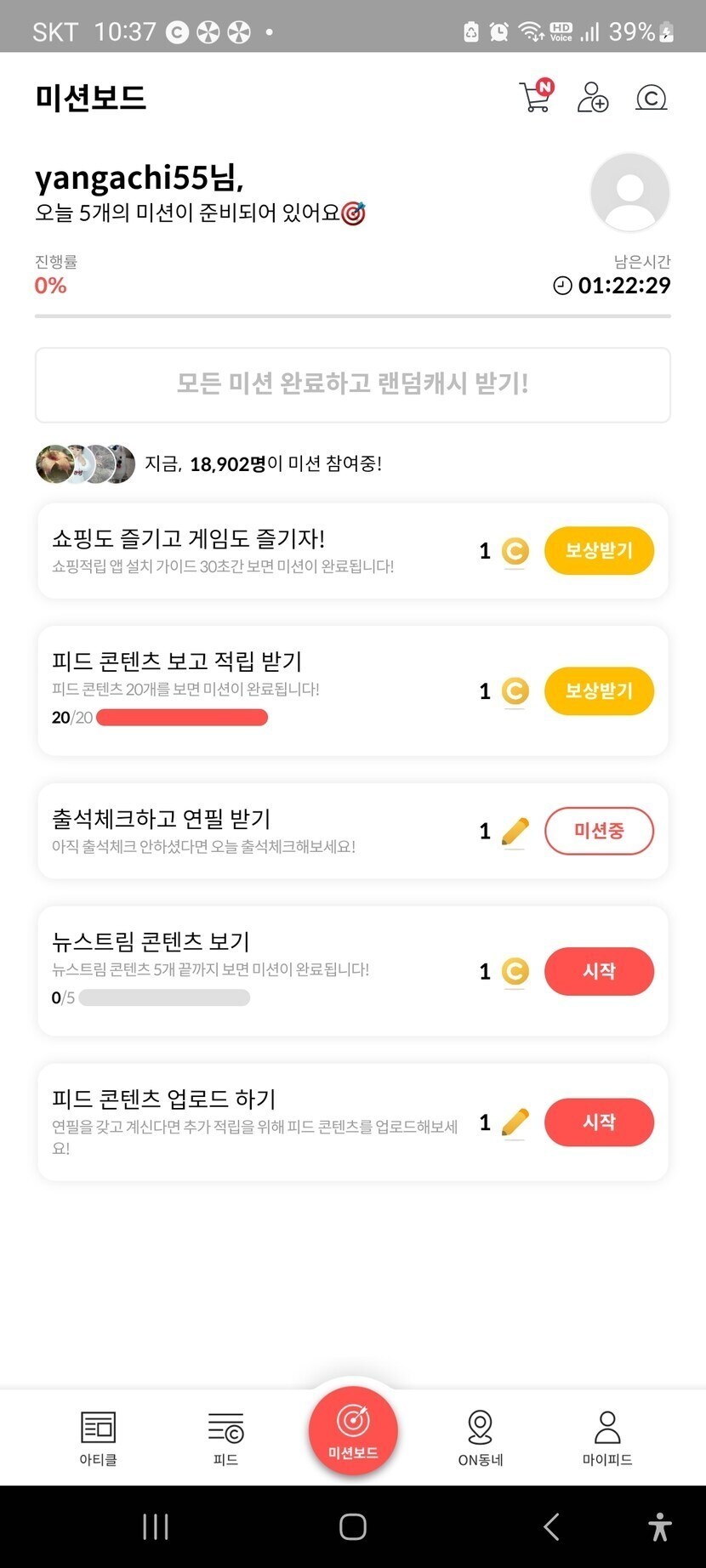Image resolution: width=706 pixels, height=1568 pixels.
Task: Select the 미션보드 center tab
Action: [353, 1430]
